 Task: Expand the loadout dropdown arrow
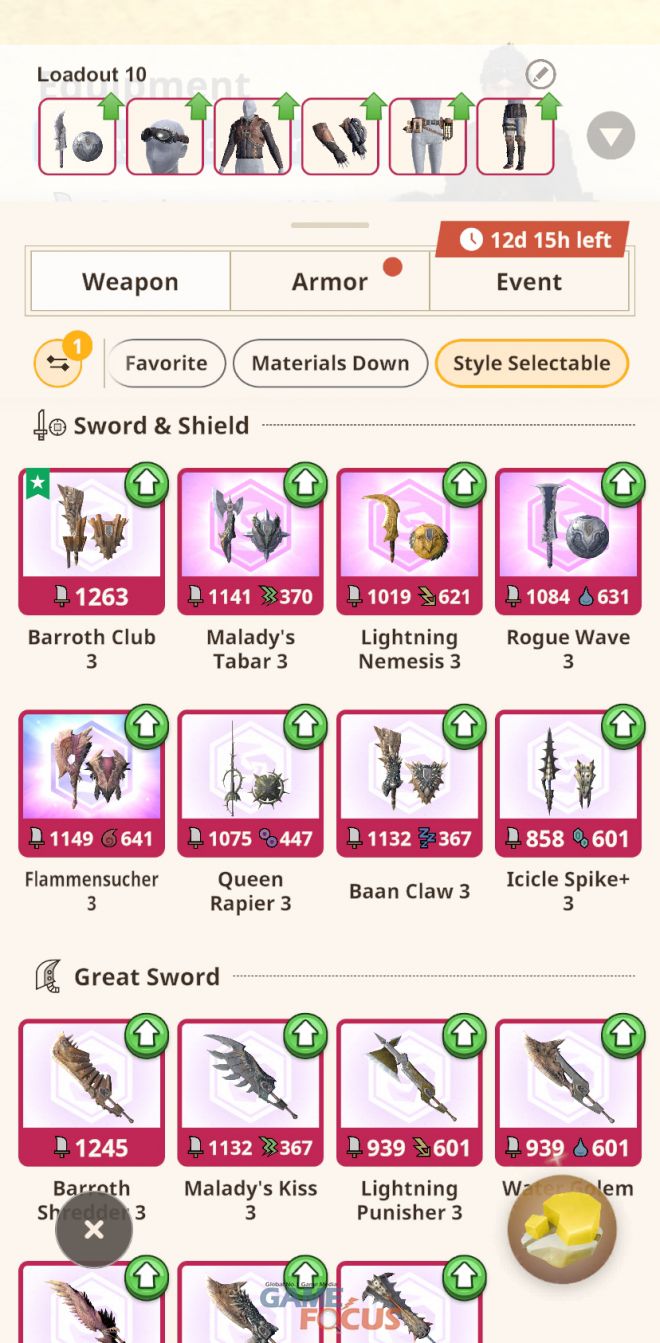pyautogui.click(x=610, y=135)
